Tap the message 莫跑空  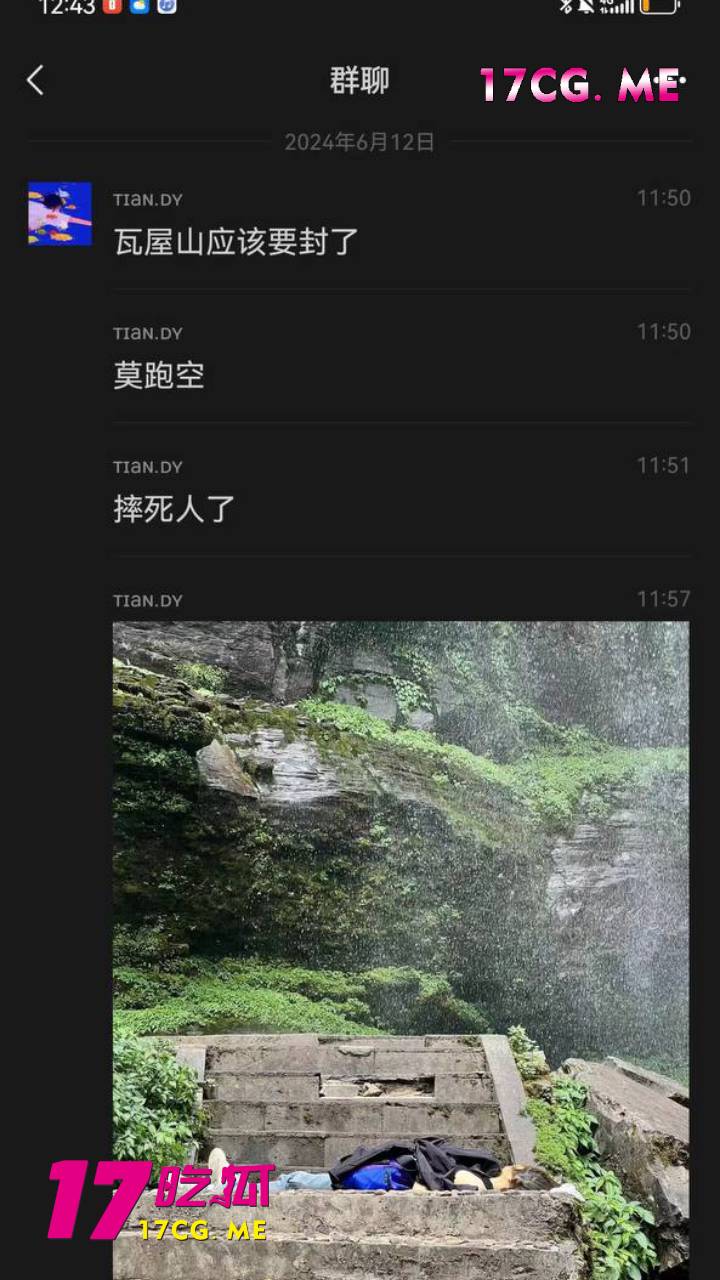(157, 377)
